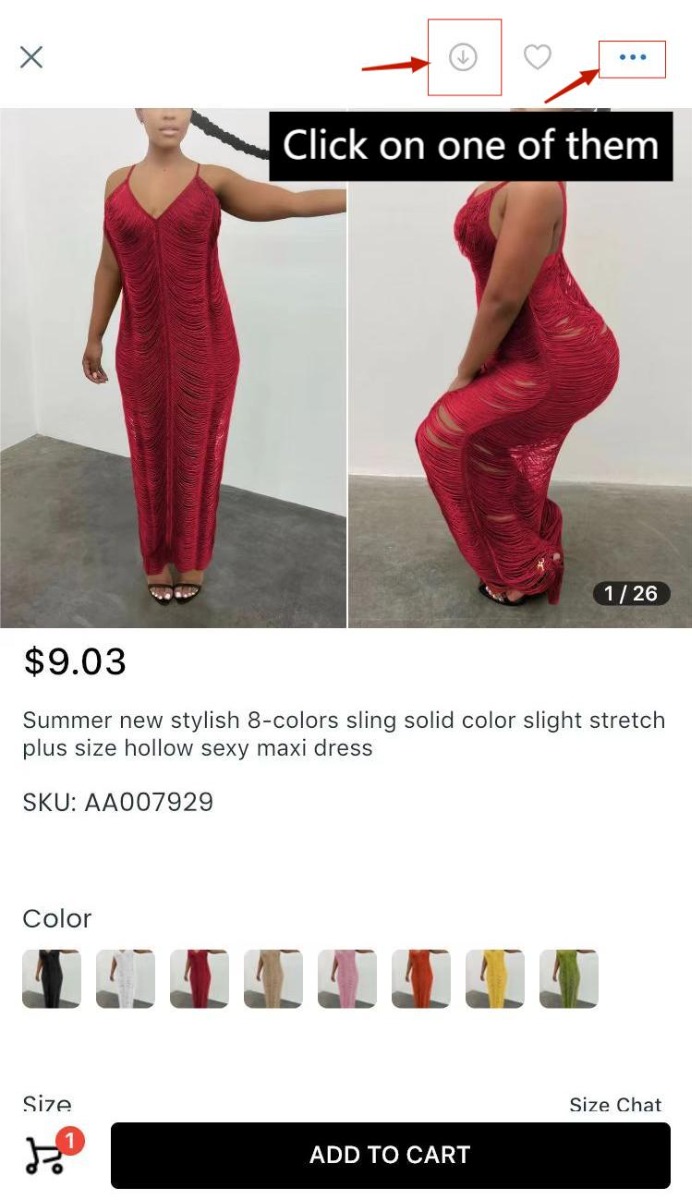
Task: Open the three-dot overflow menu
Action: tap(632, 58)
